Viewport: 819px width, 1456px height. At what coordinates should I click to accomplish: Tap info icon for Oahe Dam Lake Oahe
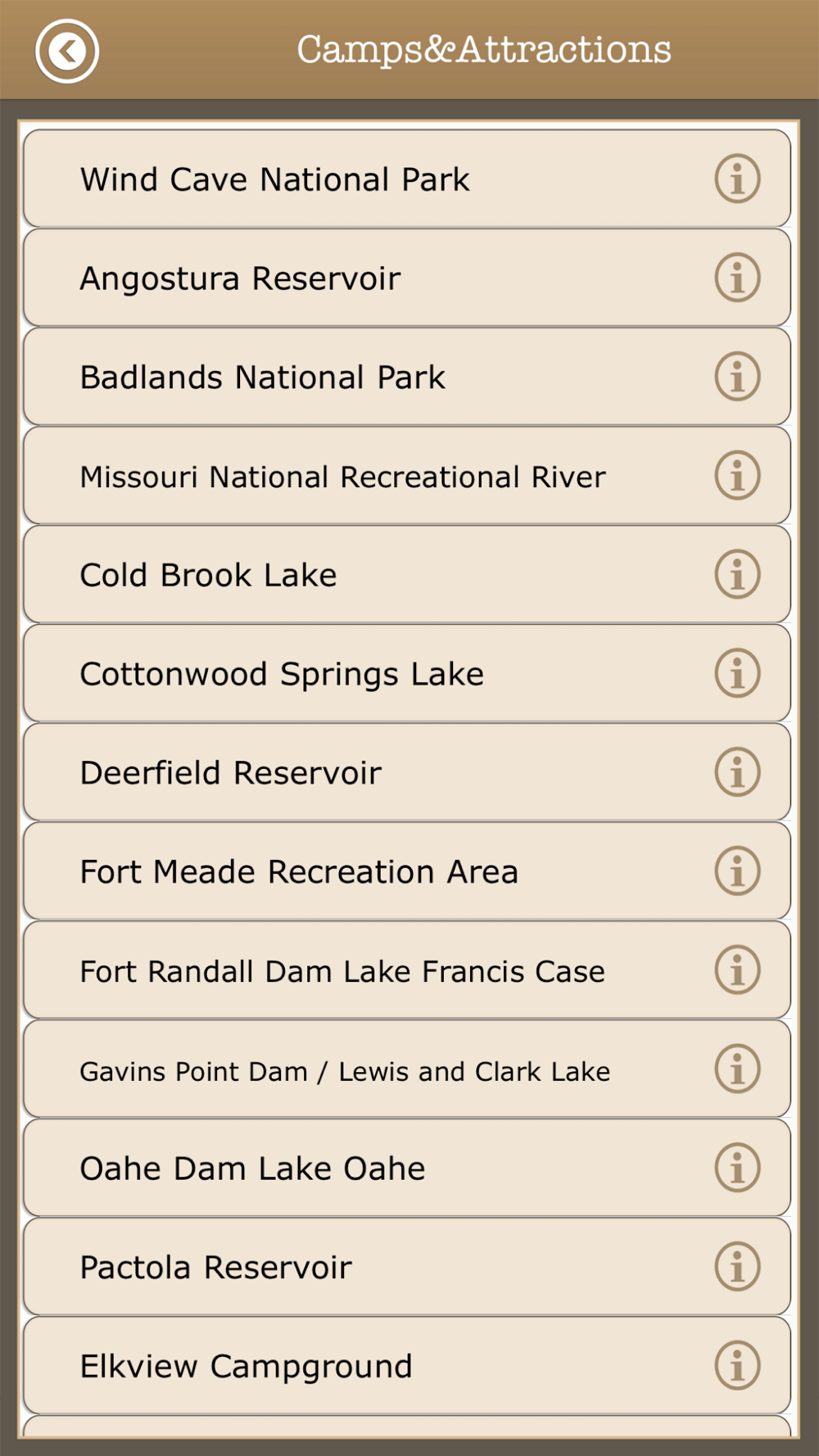737,1168
